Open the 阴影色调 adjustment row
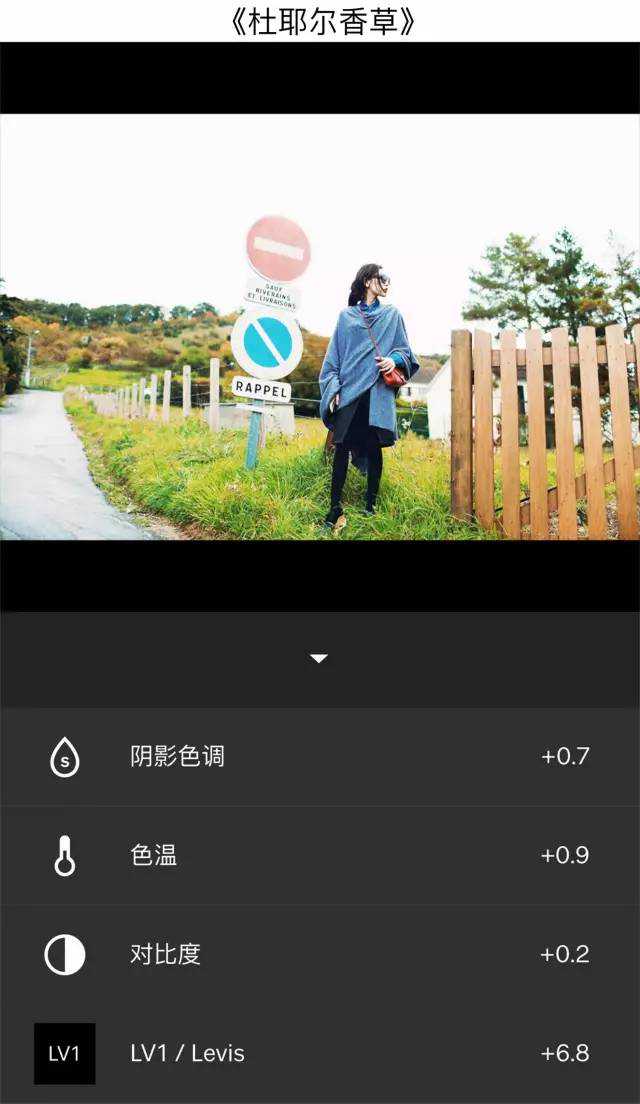 [x=320, y=757]
